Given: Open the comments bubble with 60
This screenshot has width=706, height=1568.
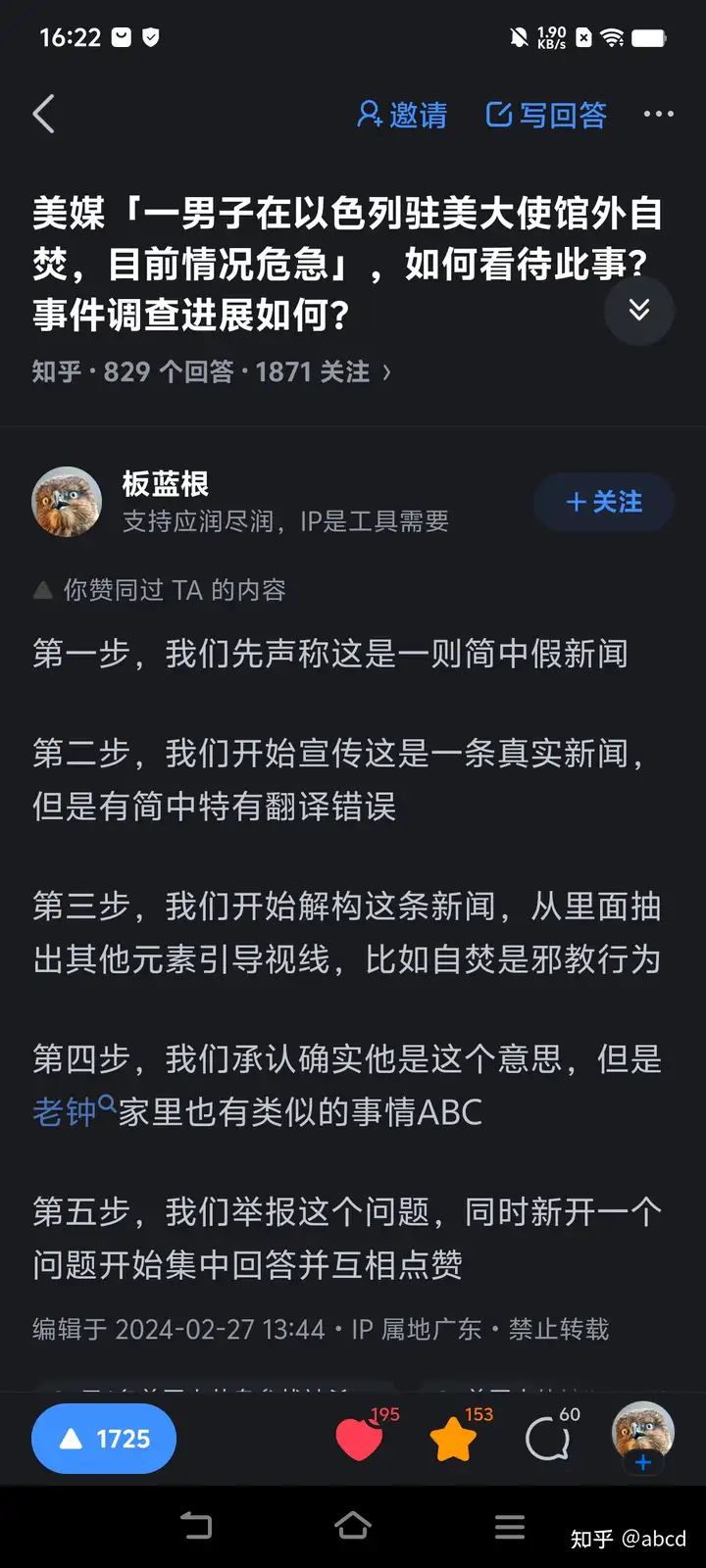Looking at the screenshot, I should pos(547,1439).
